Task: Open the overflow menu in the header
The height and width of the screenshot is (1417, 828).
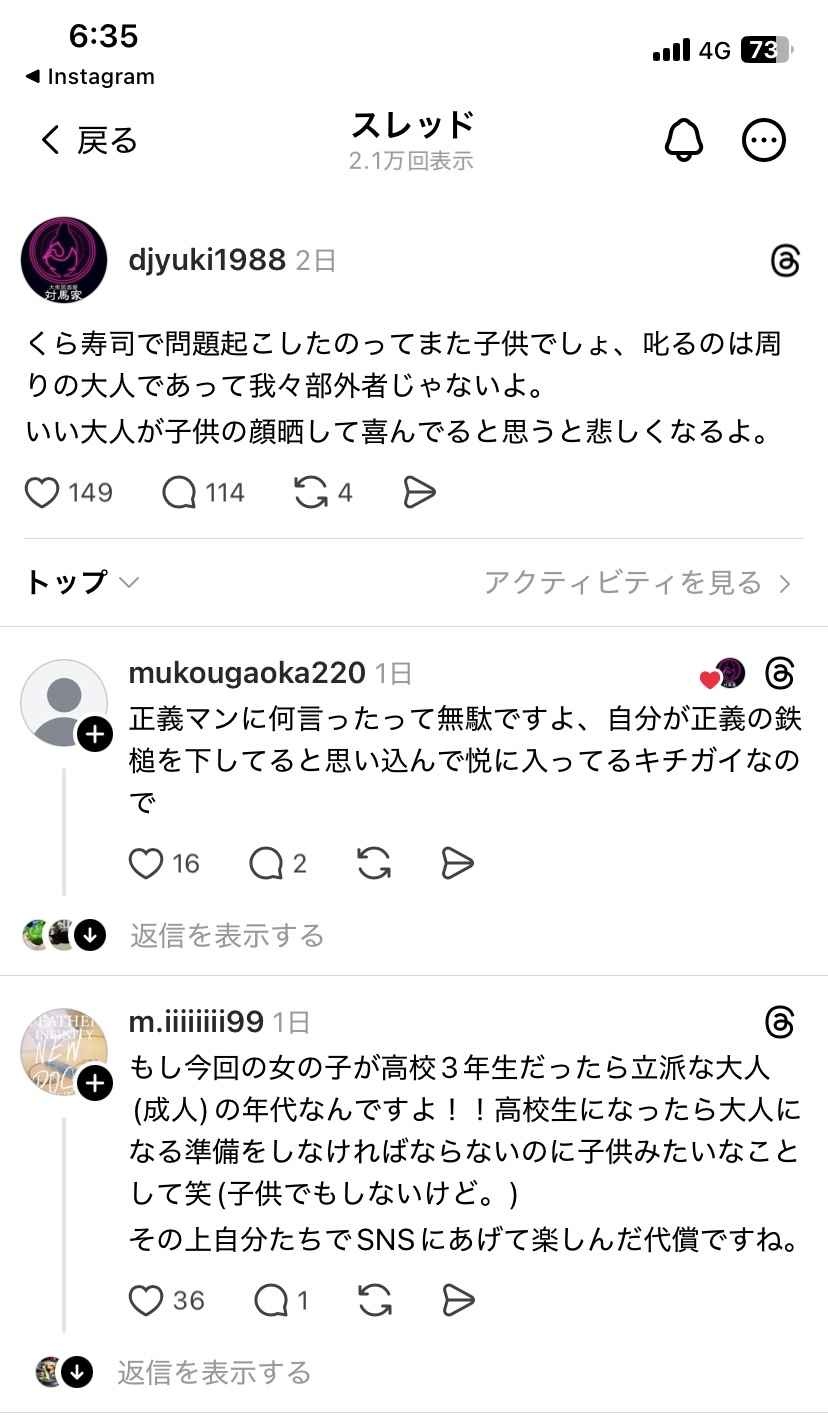Action: coord(764,141)
